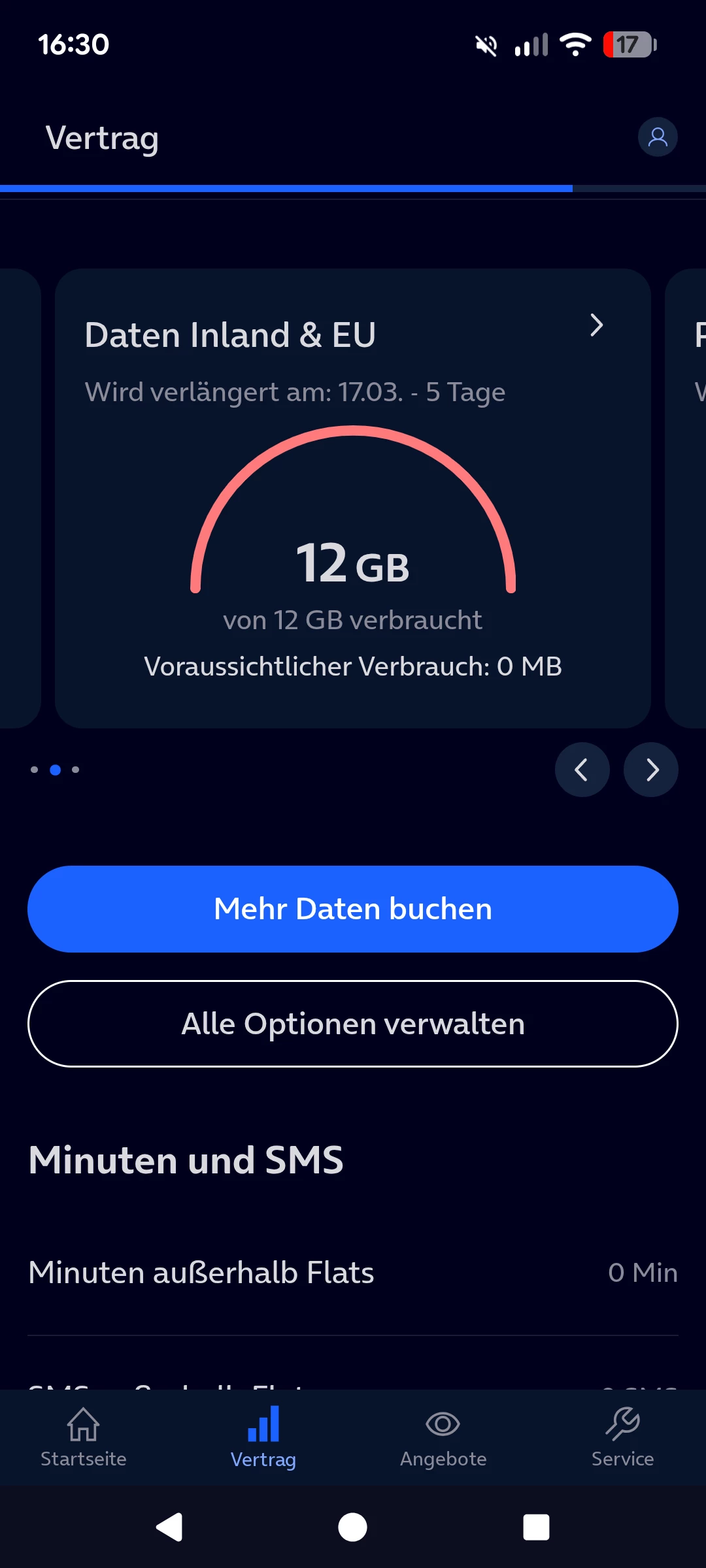
Task: Show the next usage card
Action: click(651, 770)
